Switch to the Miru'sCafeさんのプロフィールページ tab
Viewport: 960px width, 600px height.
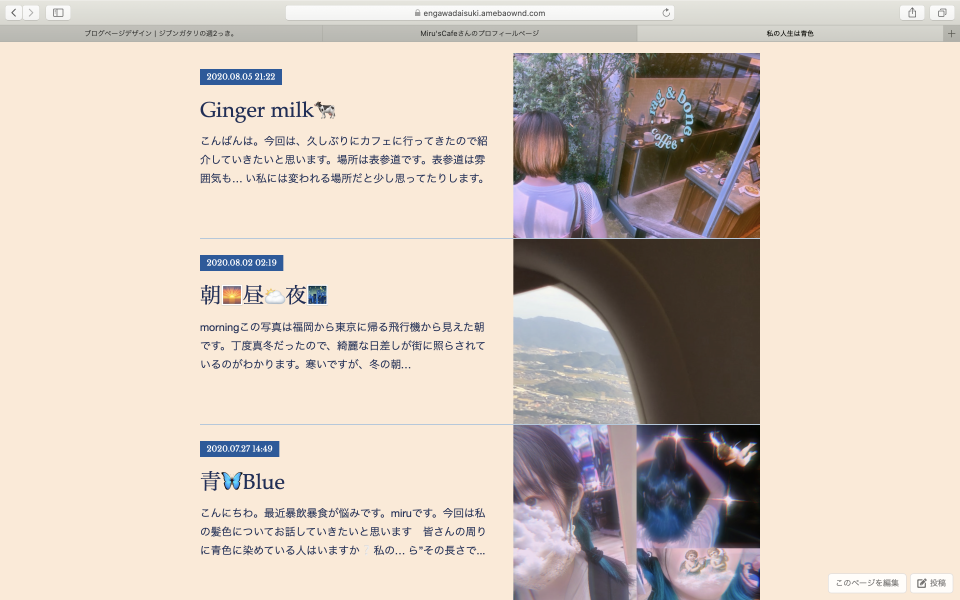[x=479, y=33]
